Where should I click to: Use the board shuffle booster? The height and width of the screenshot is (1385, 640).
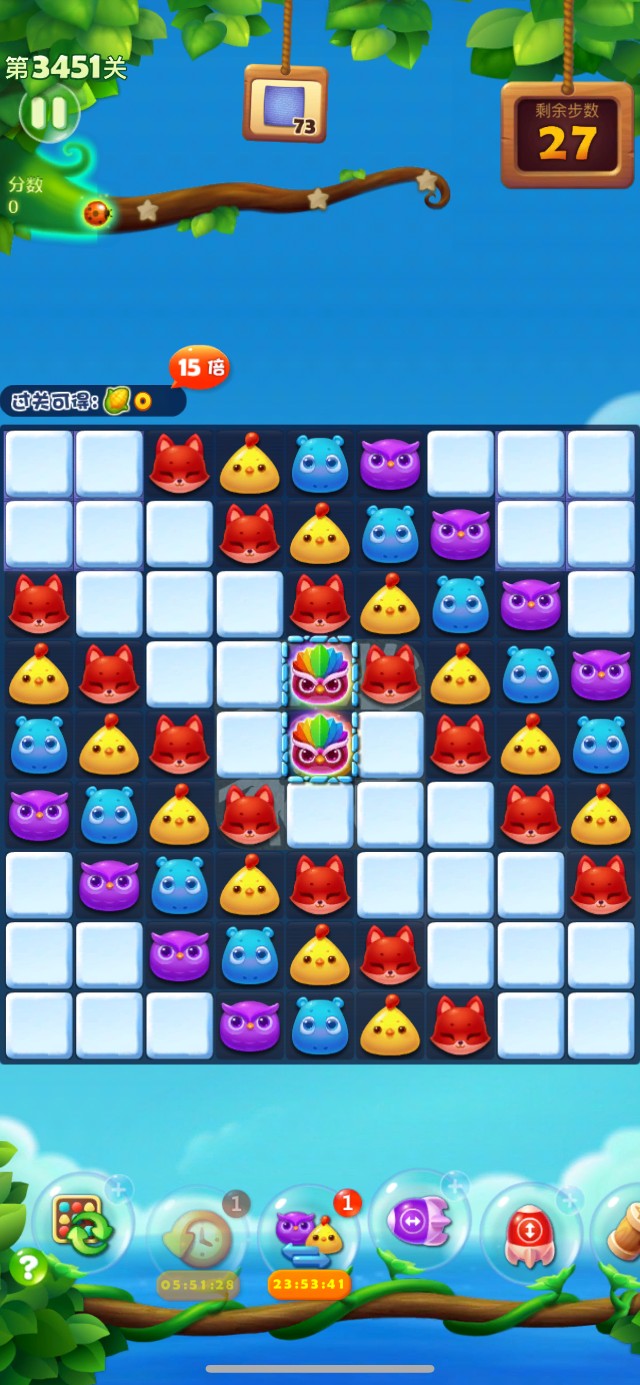click(x=80, y=1225)
